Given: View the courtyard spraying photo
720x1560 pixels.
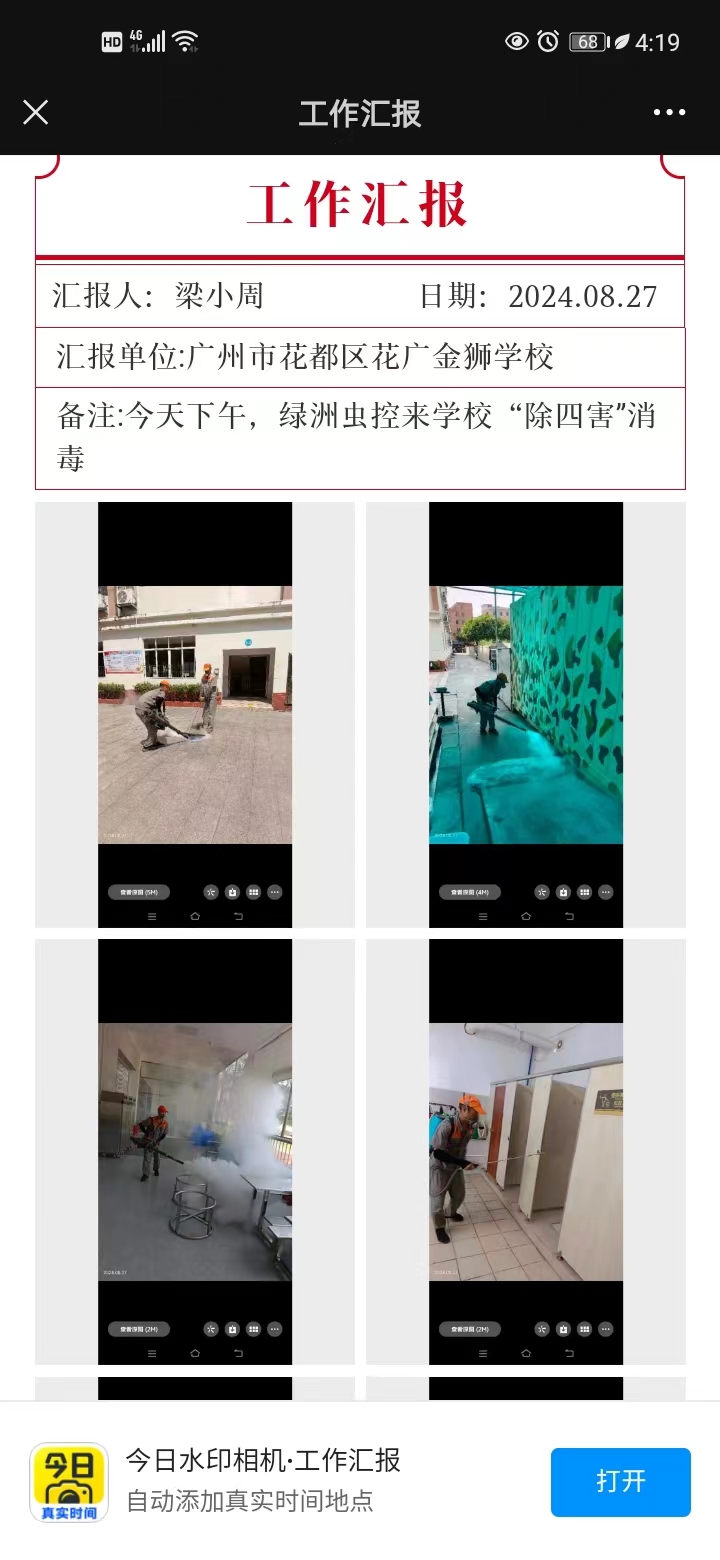Looking at the screenshot, I should point(195,714).
